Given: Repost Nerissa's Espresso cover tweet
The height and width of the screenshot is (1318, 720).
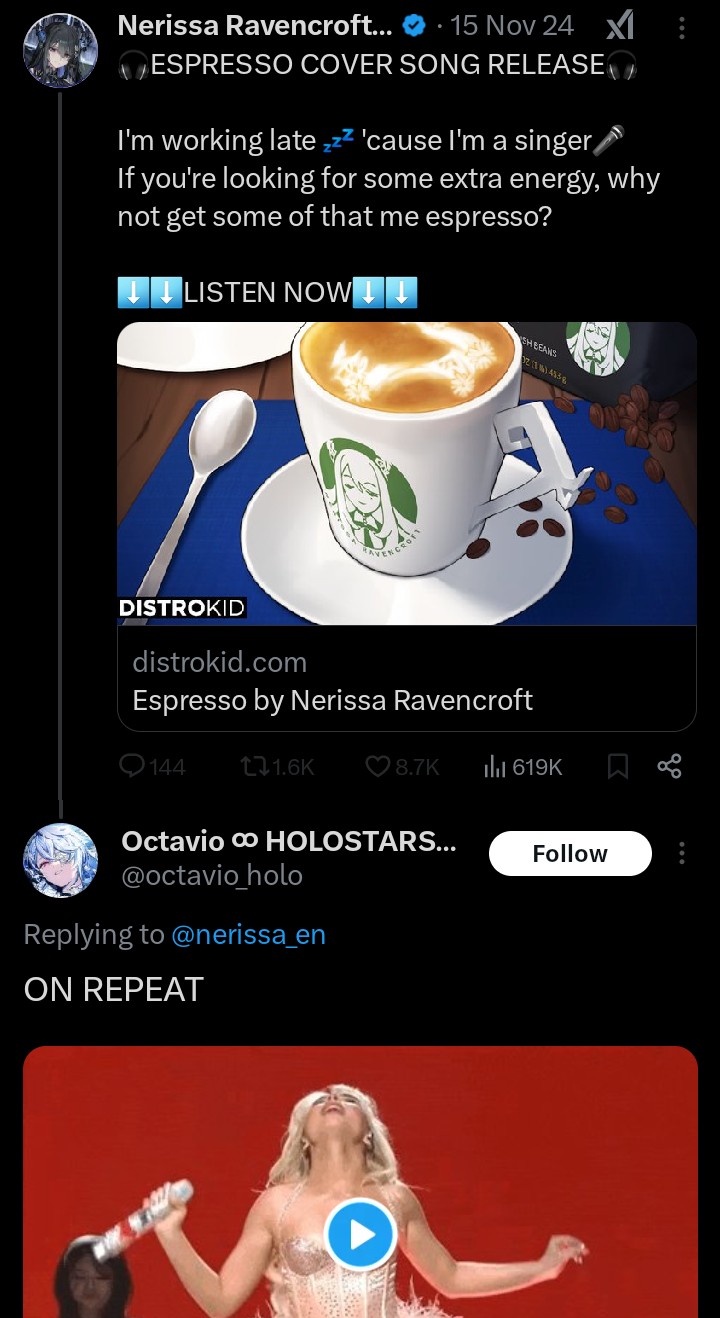Looking at the screenshot, I should coord(278,766).
